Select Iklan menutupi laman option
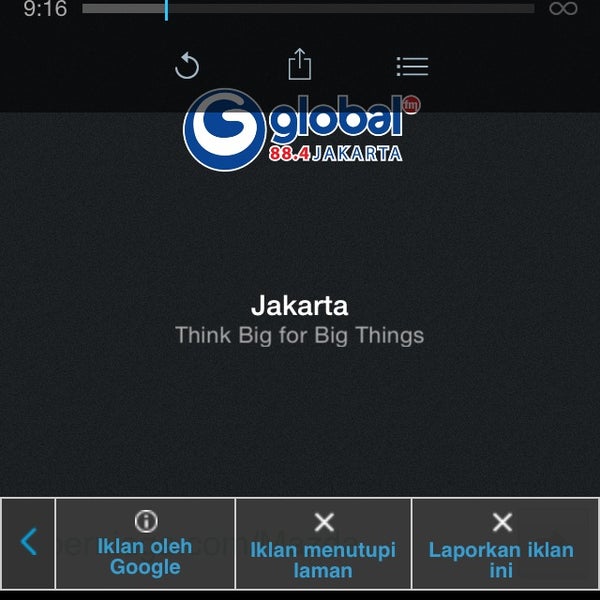 (x=323, y=546)
